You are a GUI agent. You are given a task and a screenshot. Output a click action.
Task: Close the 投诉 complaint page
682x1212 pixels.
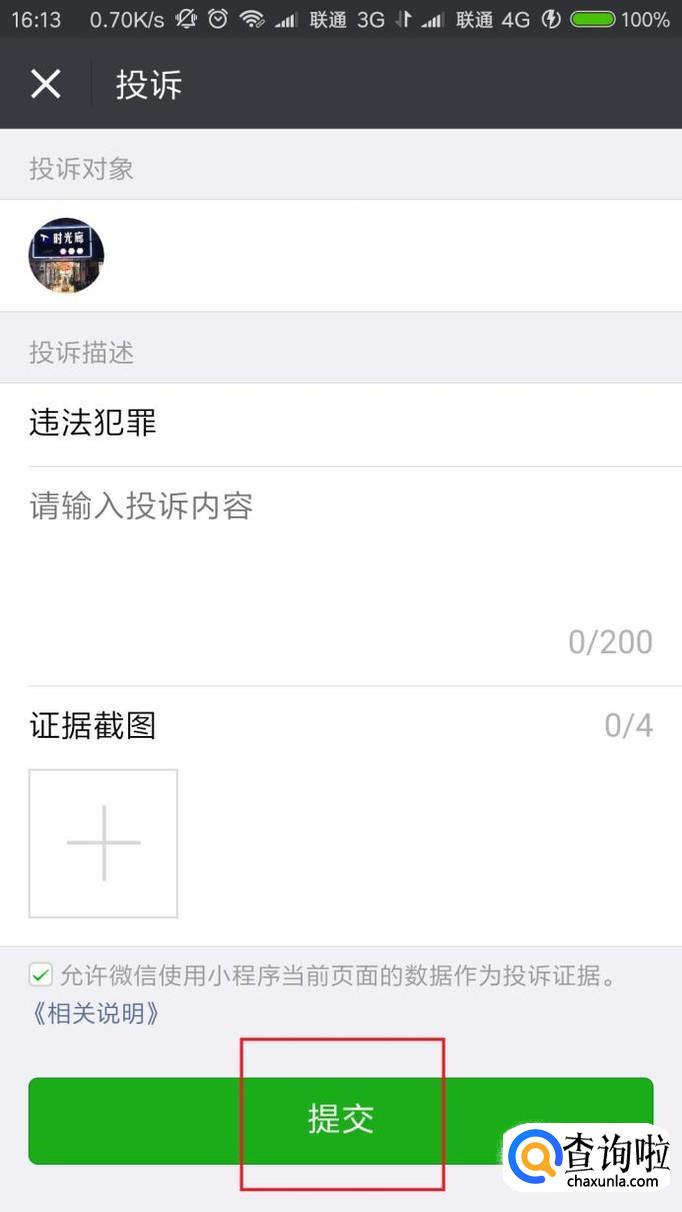(x=46, y=84)
